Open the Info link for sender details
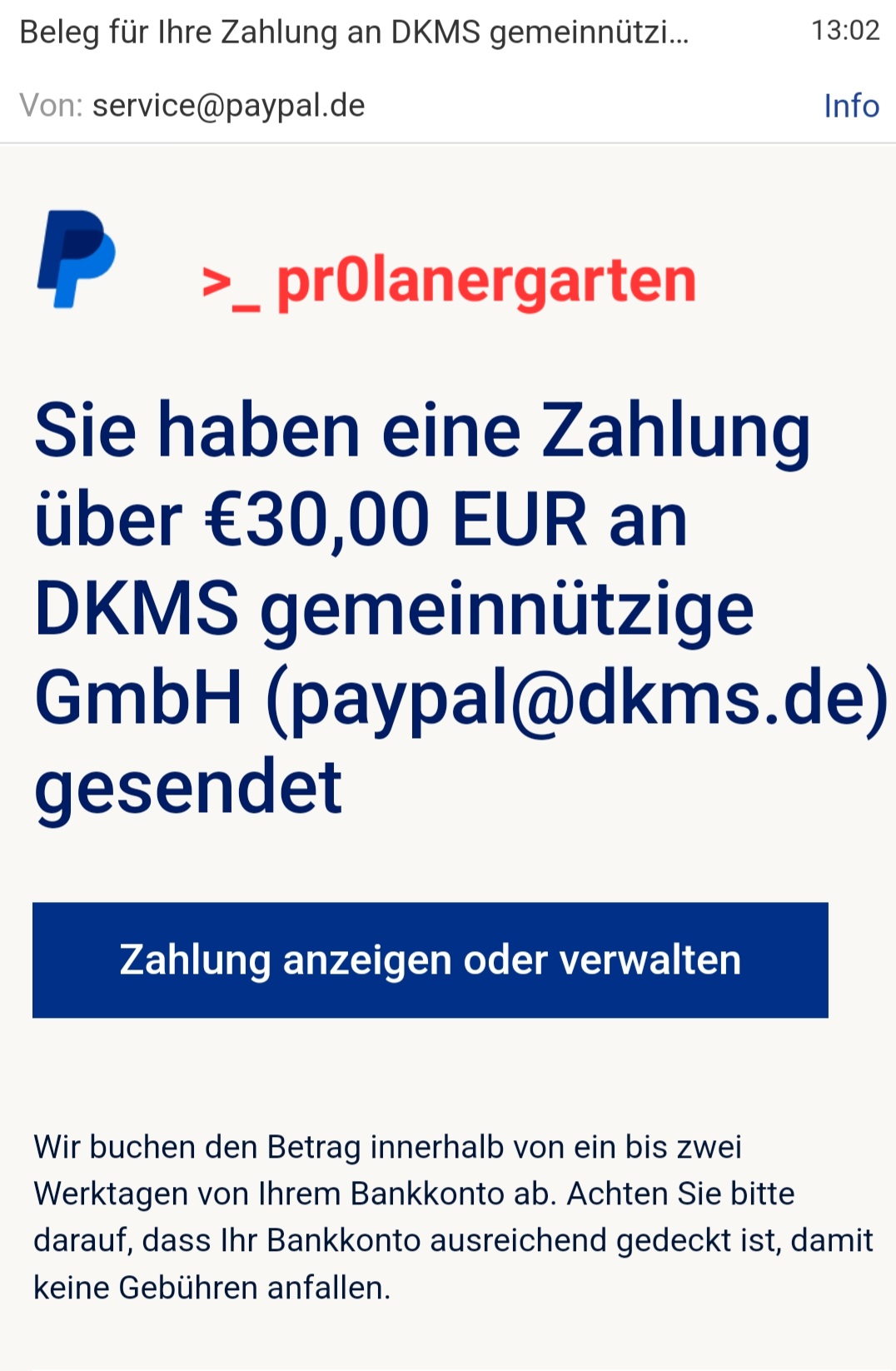Viewport: 896px width, 1371px height. pos(850,106)
